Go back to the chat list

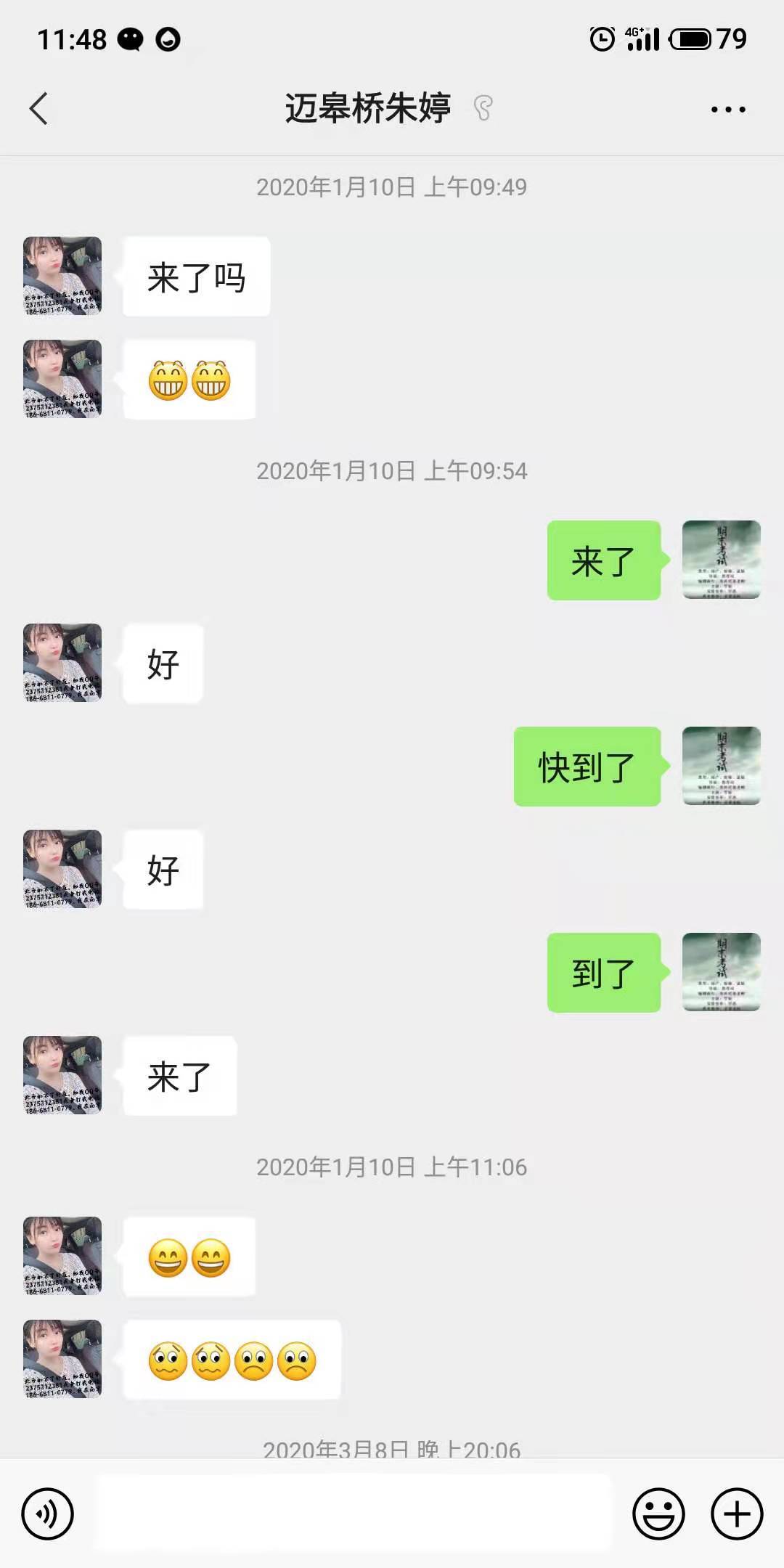pyautogui.click(x=39, y=109)
